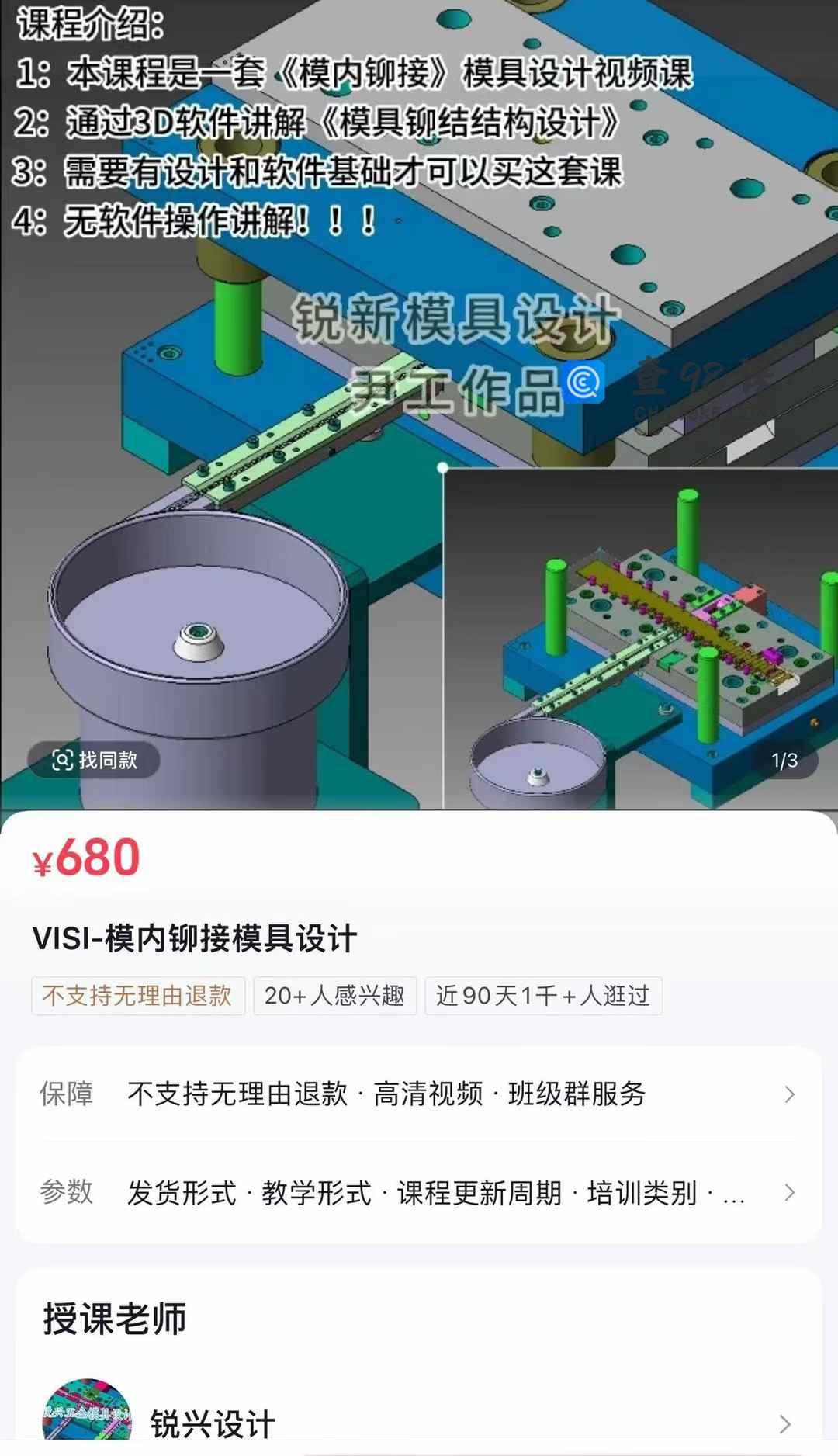This screenshot has width=838, height=1456.
Task: Open the 参数 parameters row
Action: [419, 1193]
